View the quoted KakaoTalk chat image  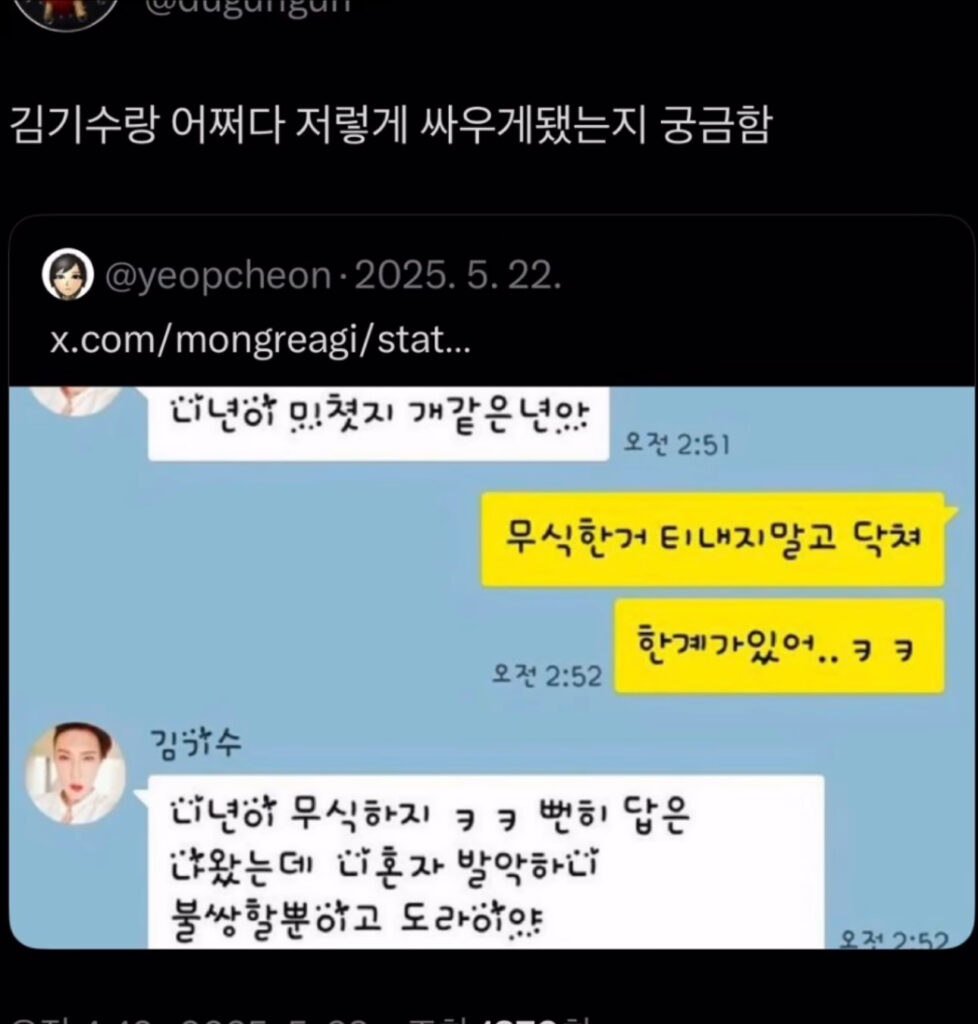pyautogui.click(x=490, y=665)
